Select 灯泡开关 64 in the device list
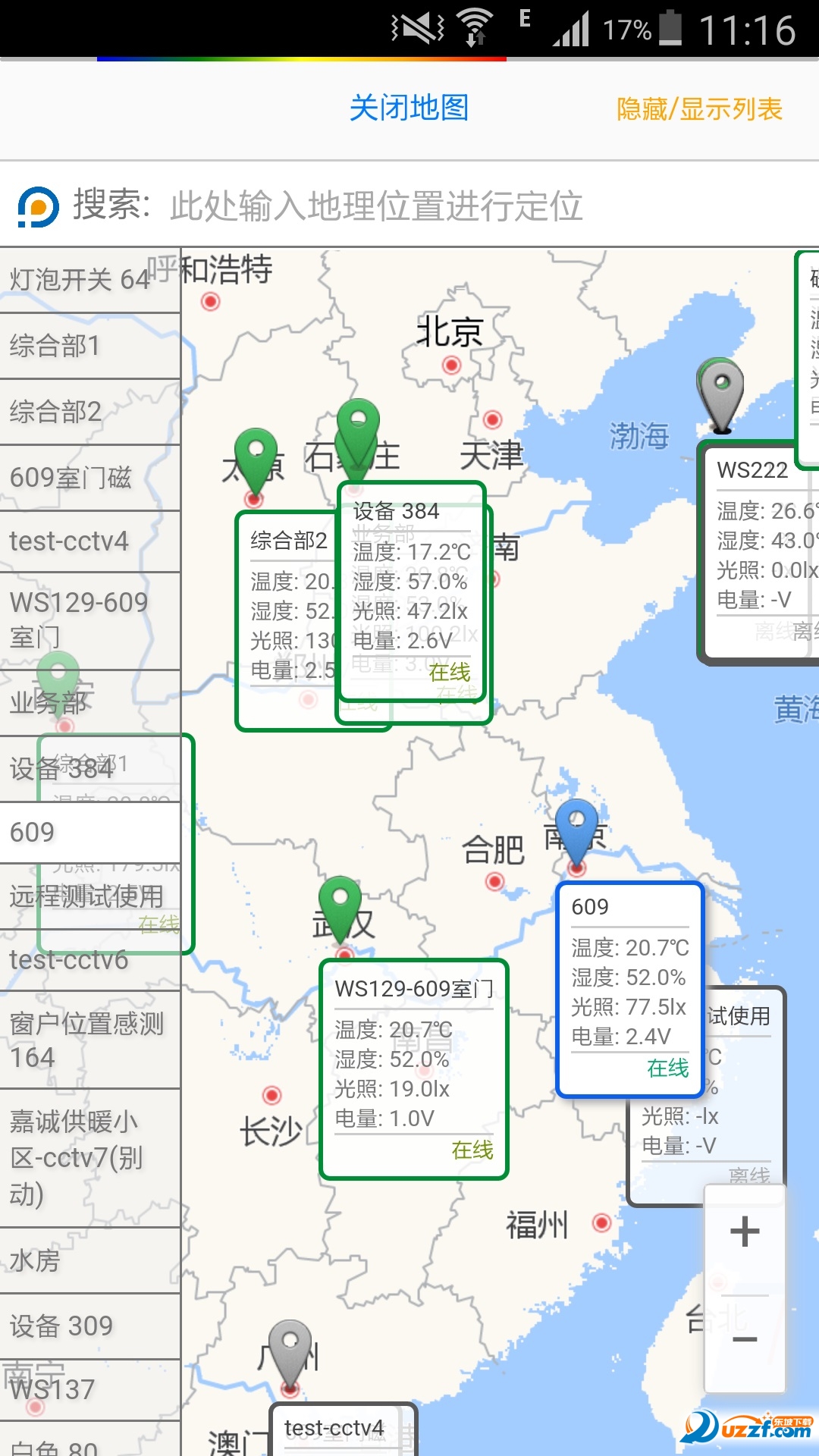Image resolution: width=819 pixels, height=1456 pixels. (x=90, y=280)
